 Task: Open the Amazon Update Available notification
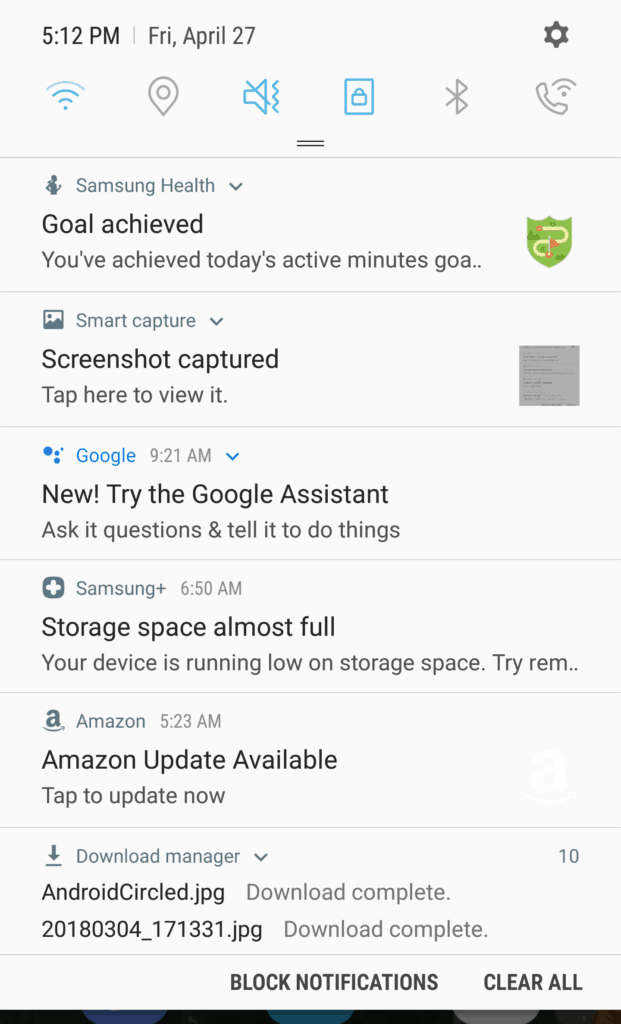click(x=310, y=760)
